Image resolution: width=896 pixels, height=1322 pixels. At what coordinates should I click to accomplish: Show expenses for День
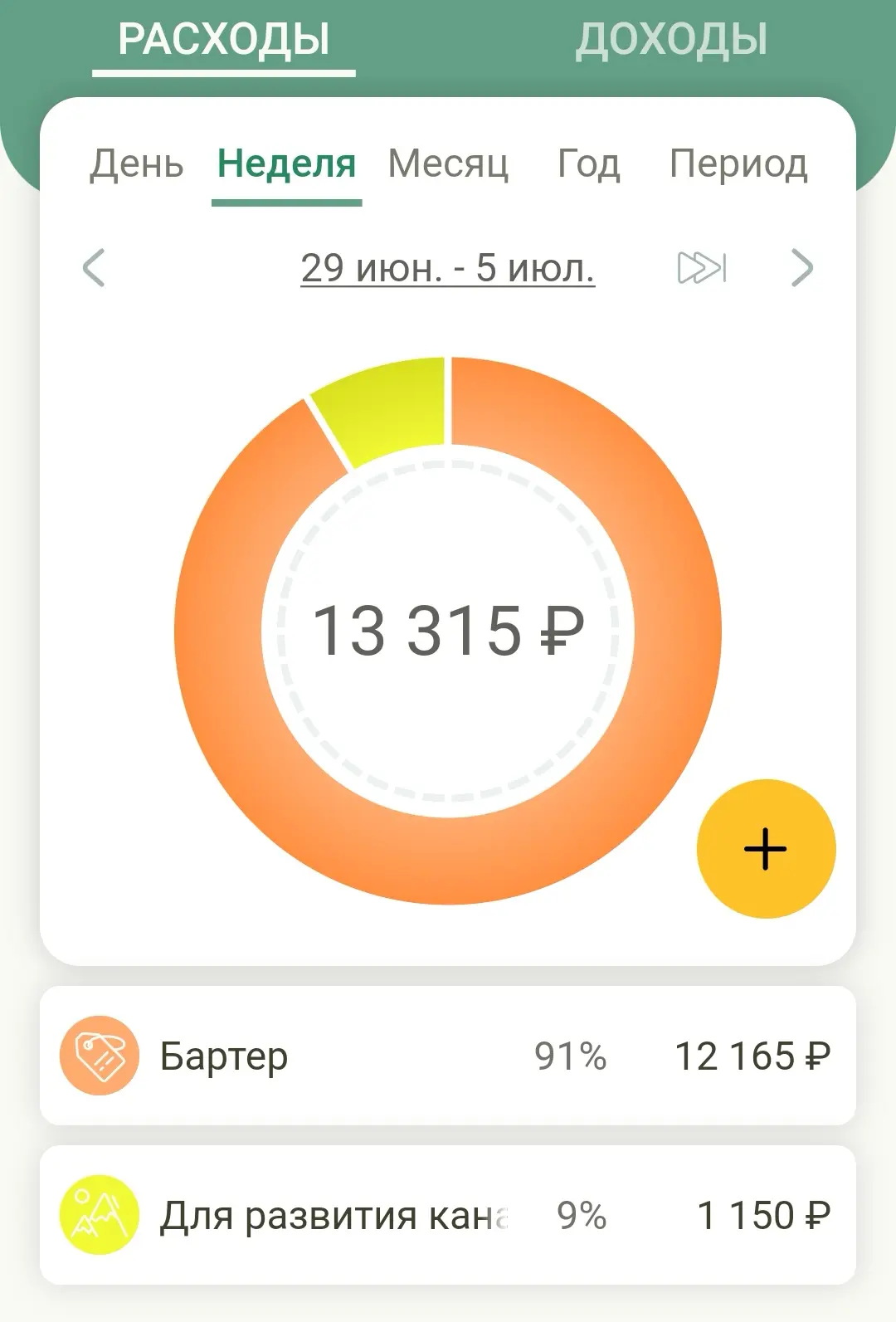pyautogui.click(x=136, y=164)
